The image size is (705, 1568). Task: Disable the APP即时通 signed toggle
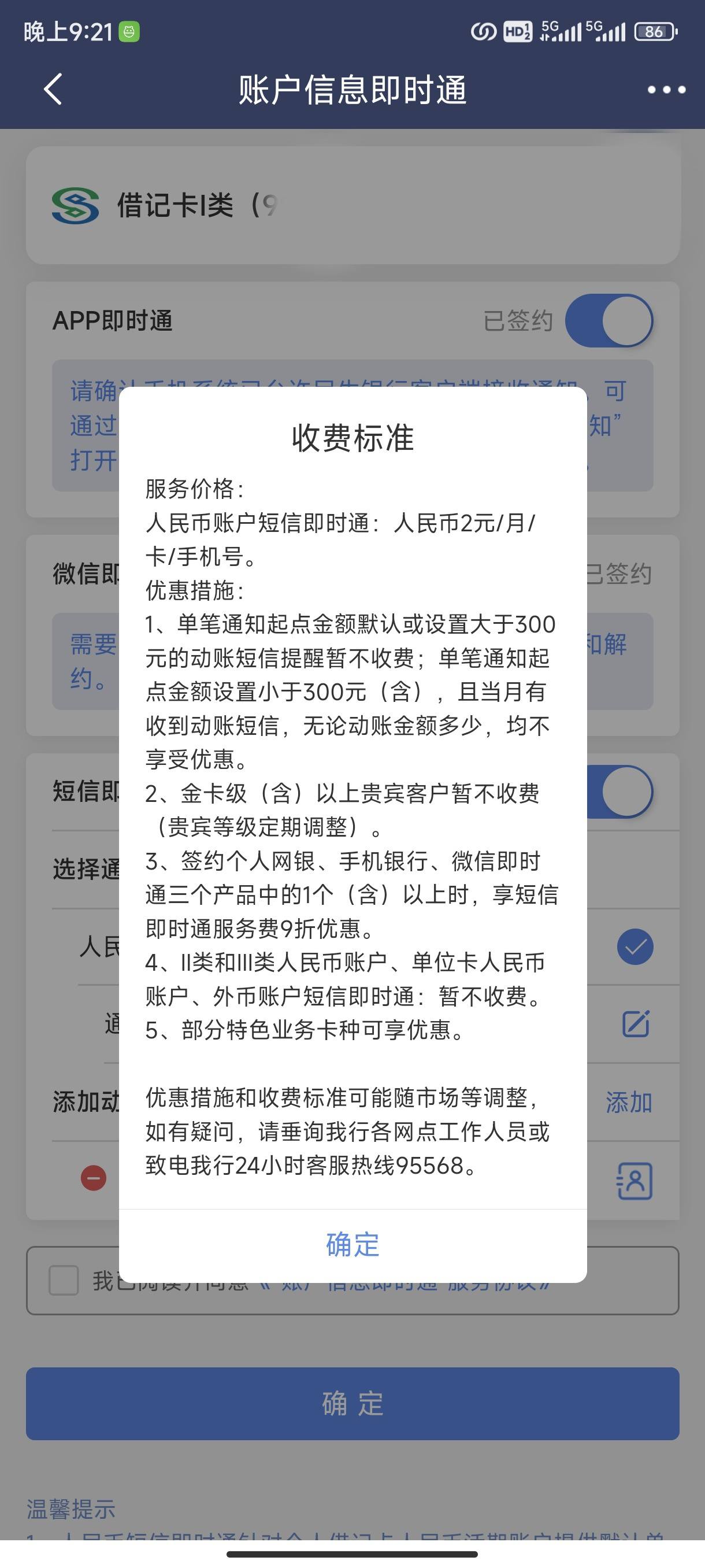[x=609, y=321]
